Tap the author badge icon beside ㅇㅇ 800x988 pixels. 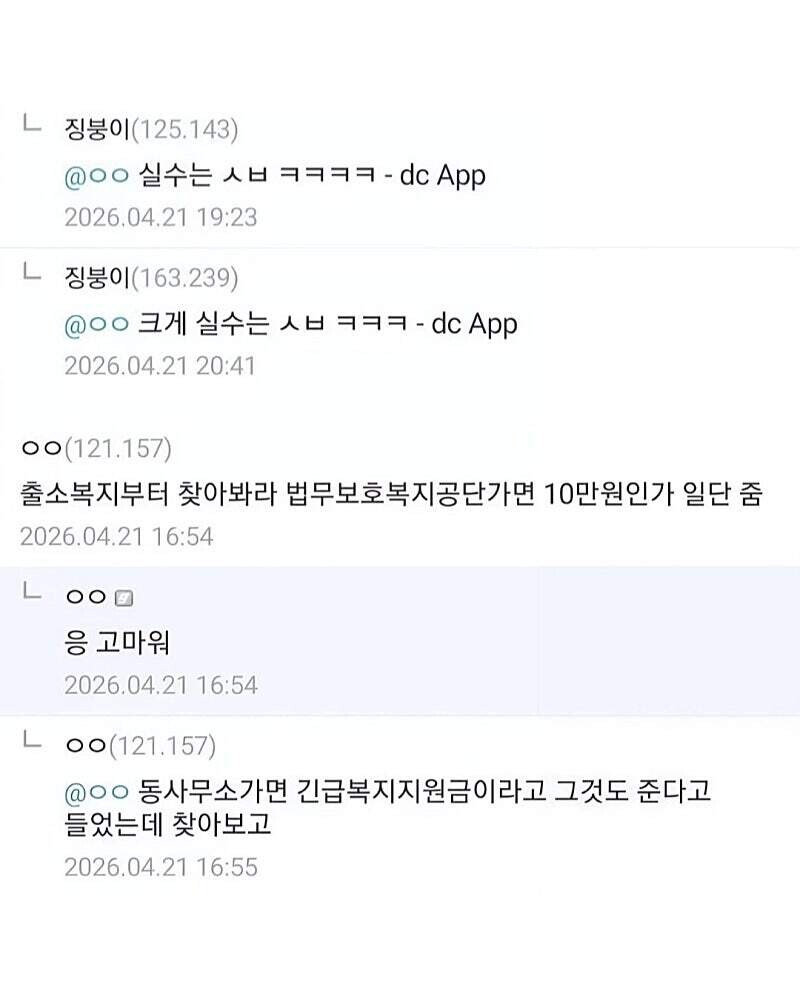tap(124, 598)
